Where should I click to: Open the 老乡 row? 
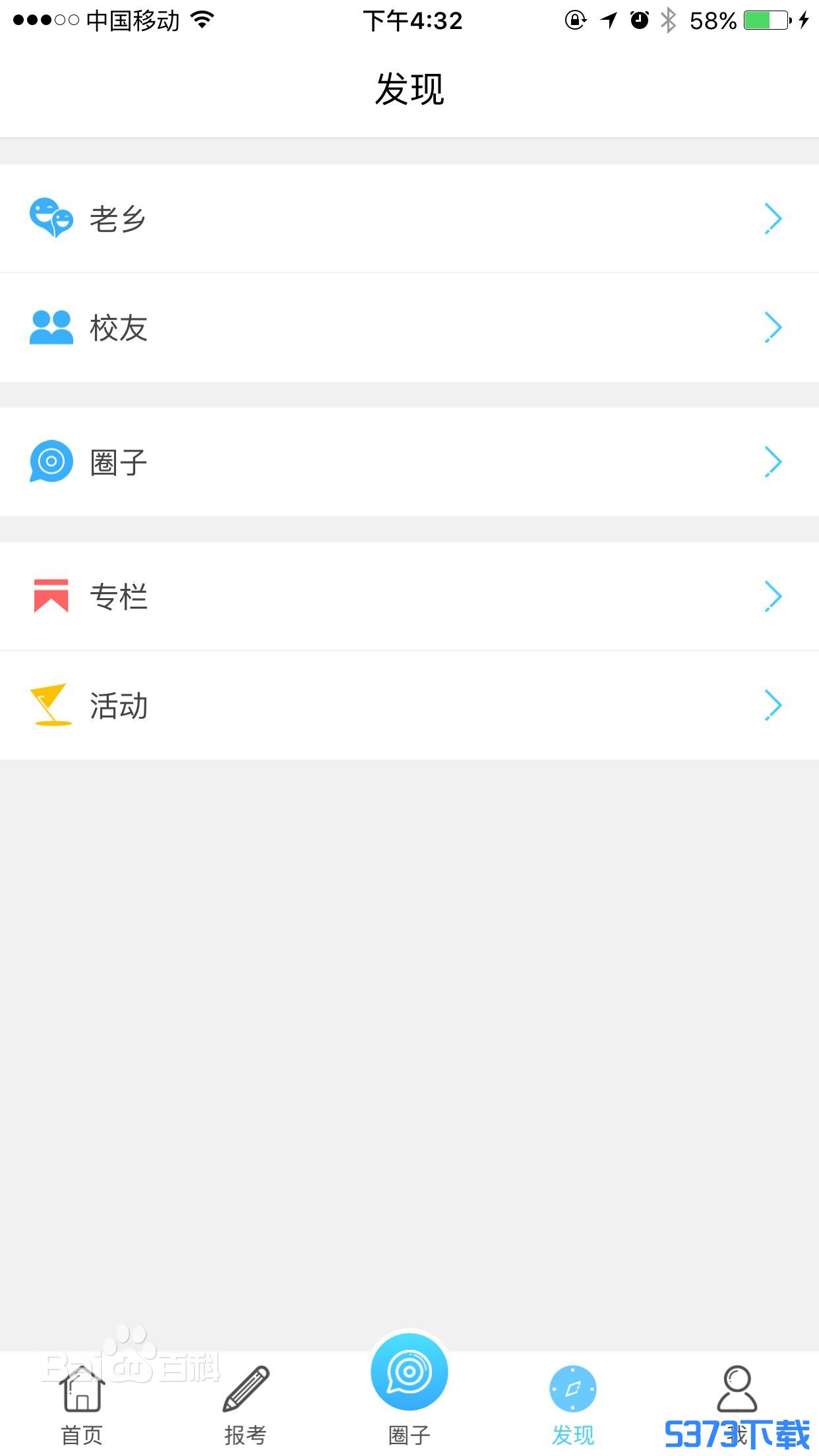pos(409,218)
